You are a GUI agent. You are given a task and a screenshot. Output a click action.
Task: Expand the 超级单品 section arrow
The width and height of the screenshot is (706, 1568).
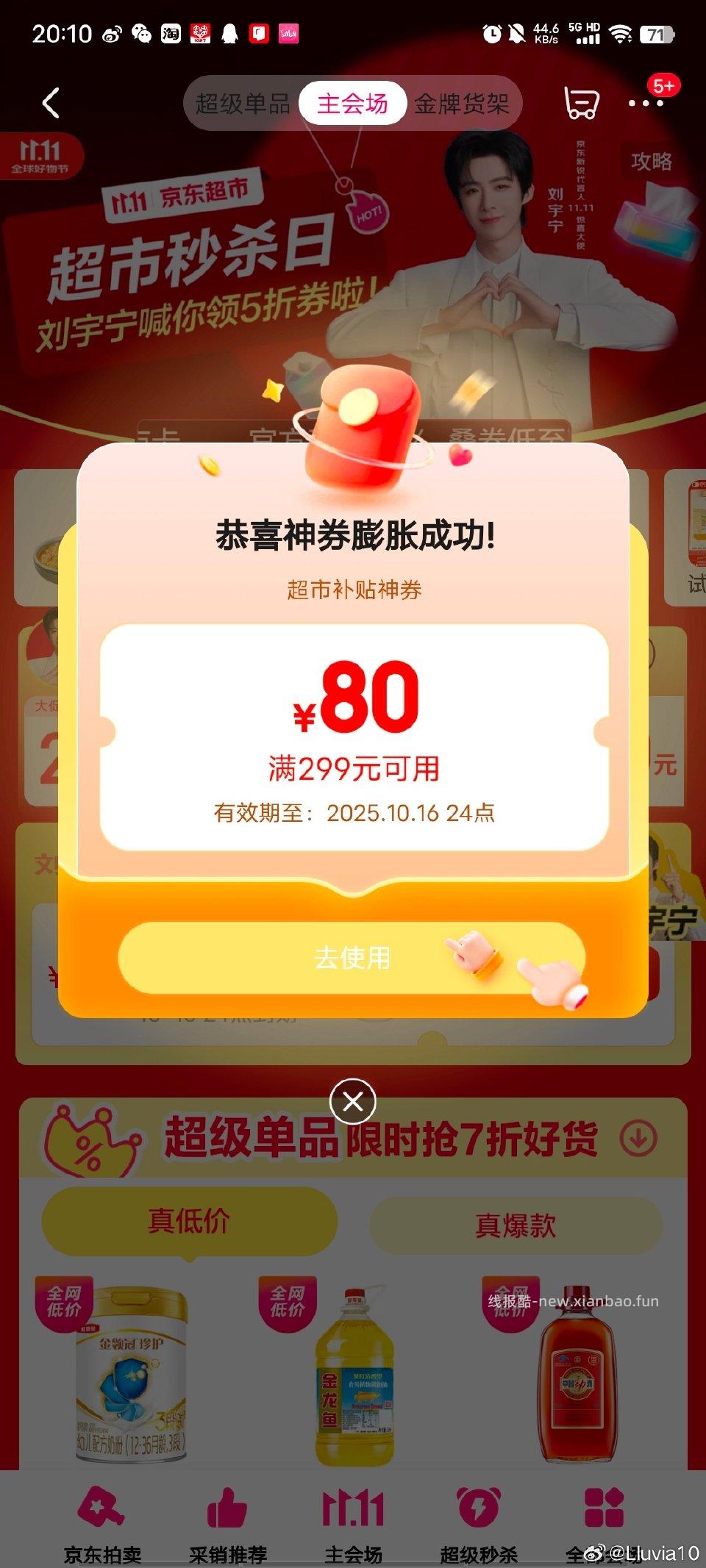coord(638,1138)
